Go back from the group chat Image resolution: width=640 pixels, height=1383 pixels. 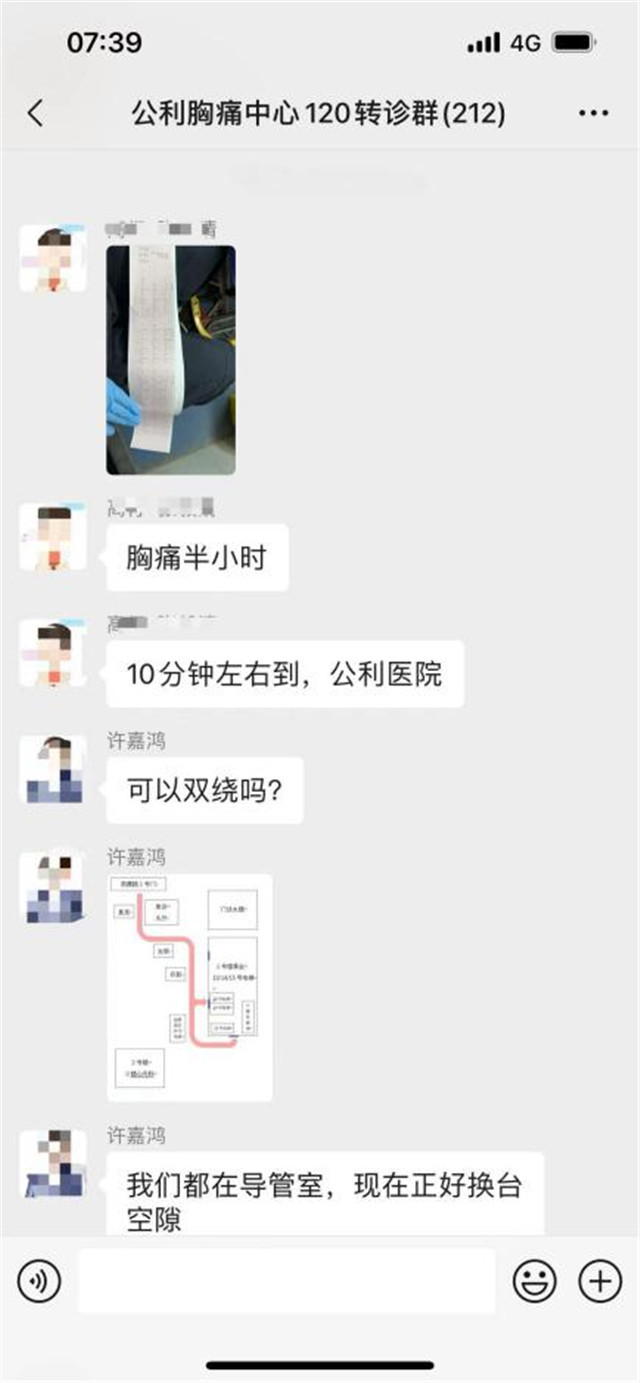point(36,113)
